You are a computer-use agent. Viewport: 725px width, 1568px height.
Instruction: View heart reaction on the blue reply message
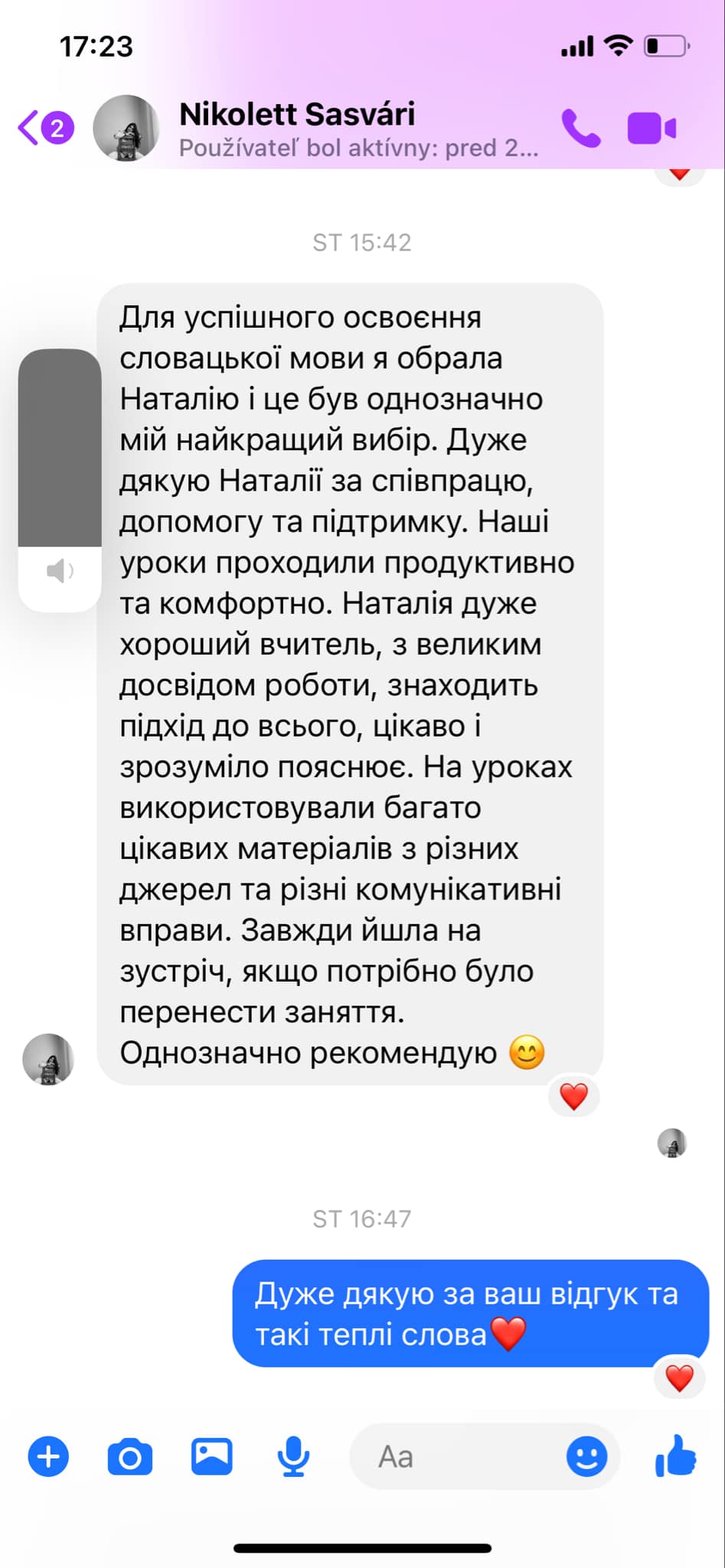tap(679, 1378)
